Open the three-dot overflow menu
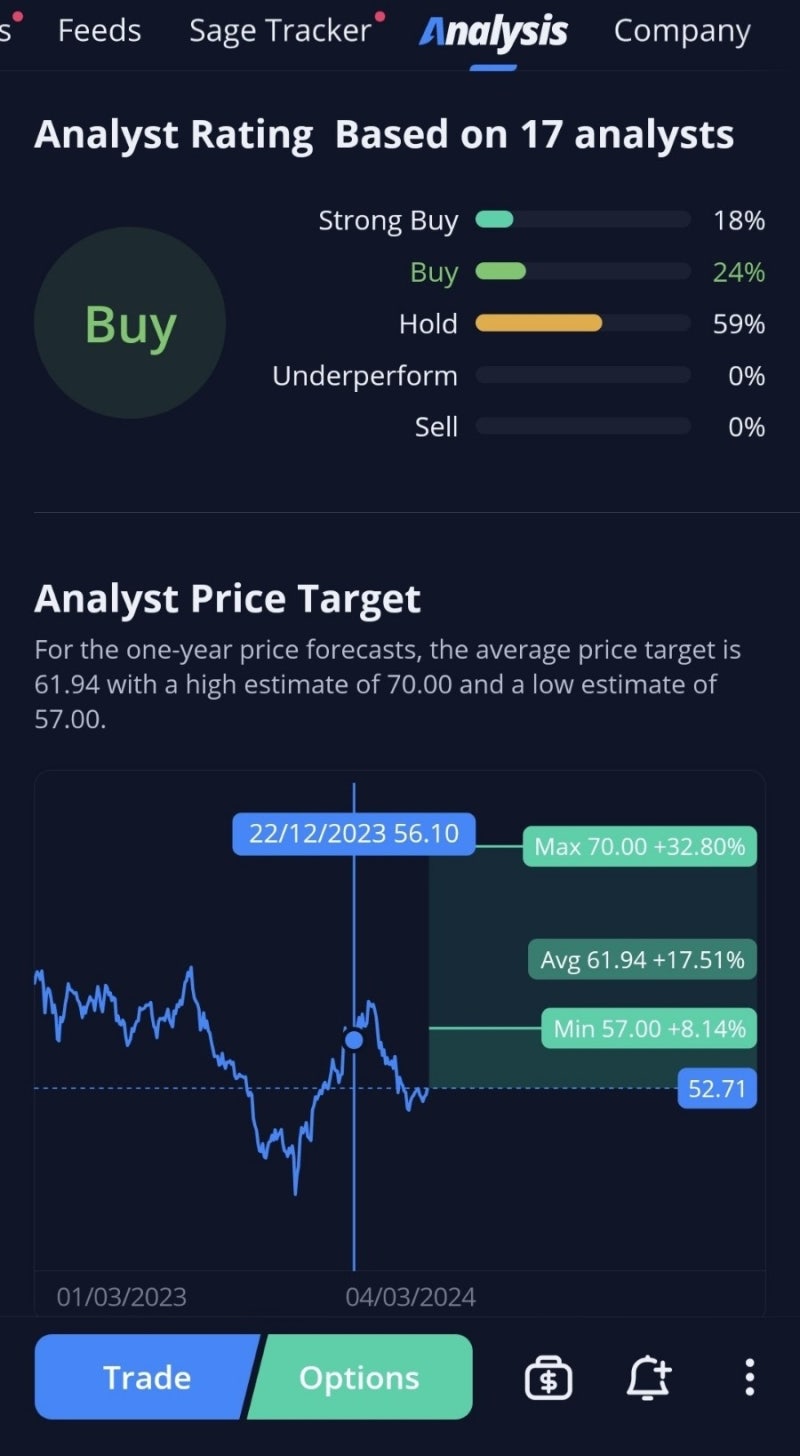Screen dimensions: 800x1456 749,1377
